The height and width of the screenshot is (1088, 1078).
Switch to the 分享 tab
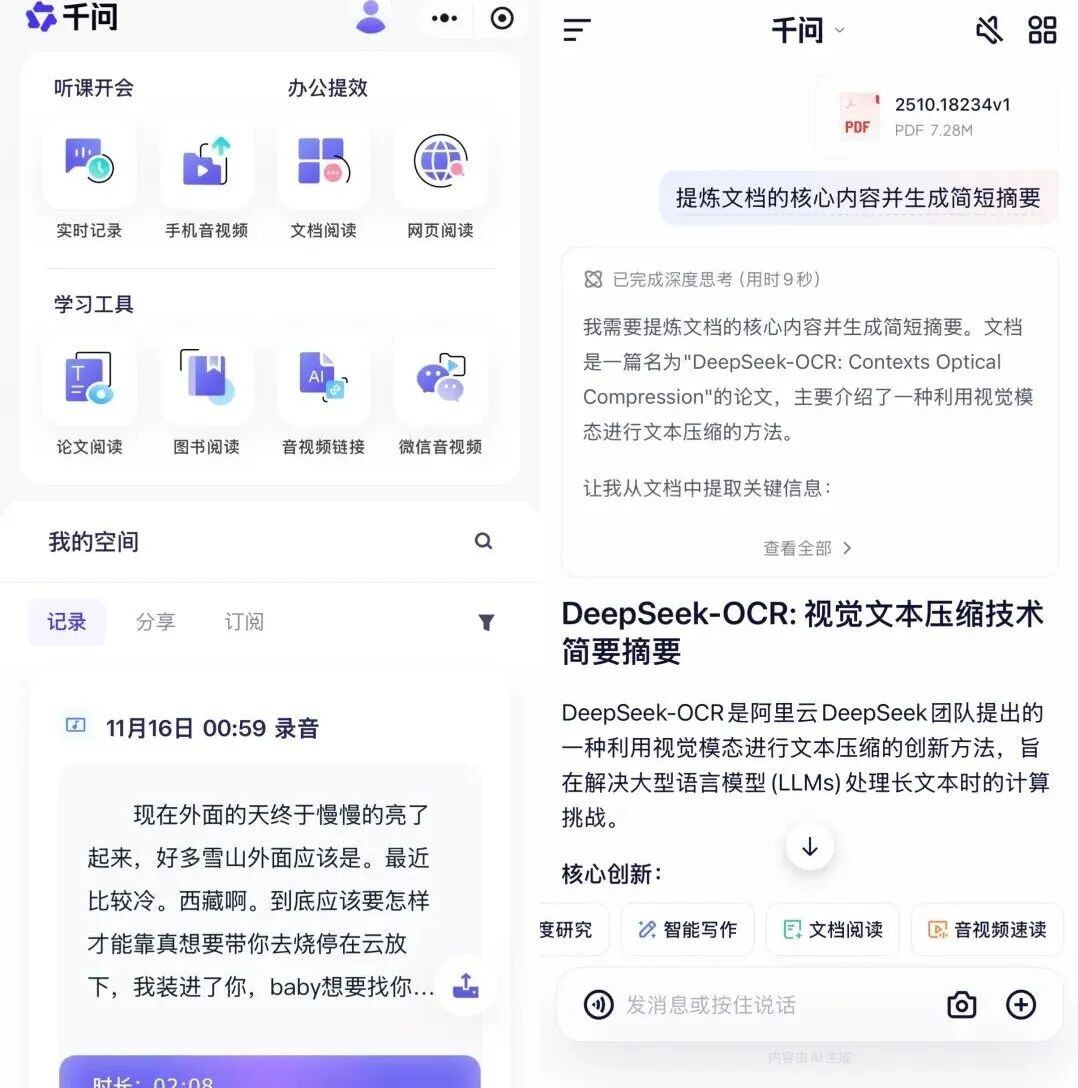155,621
